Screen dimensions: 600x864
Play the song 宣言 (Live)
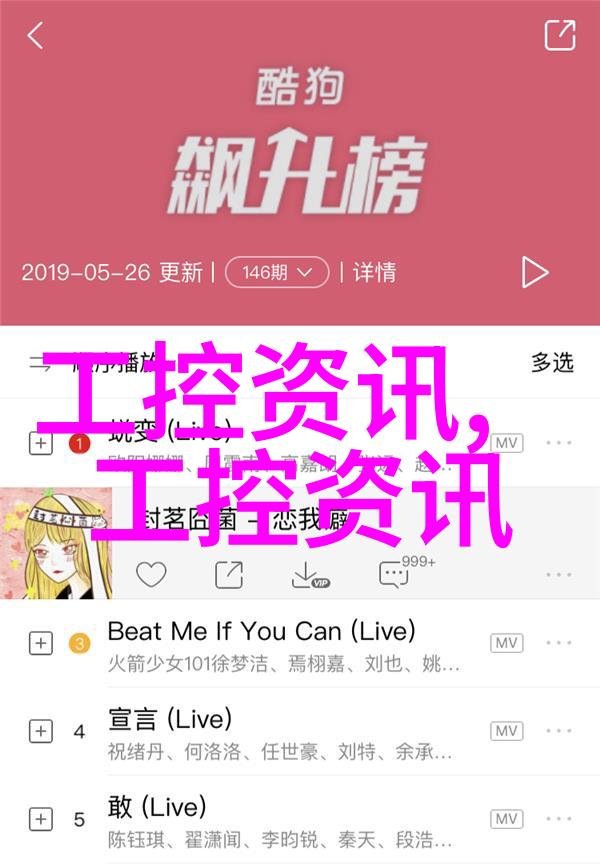(x=170, y=719)
